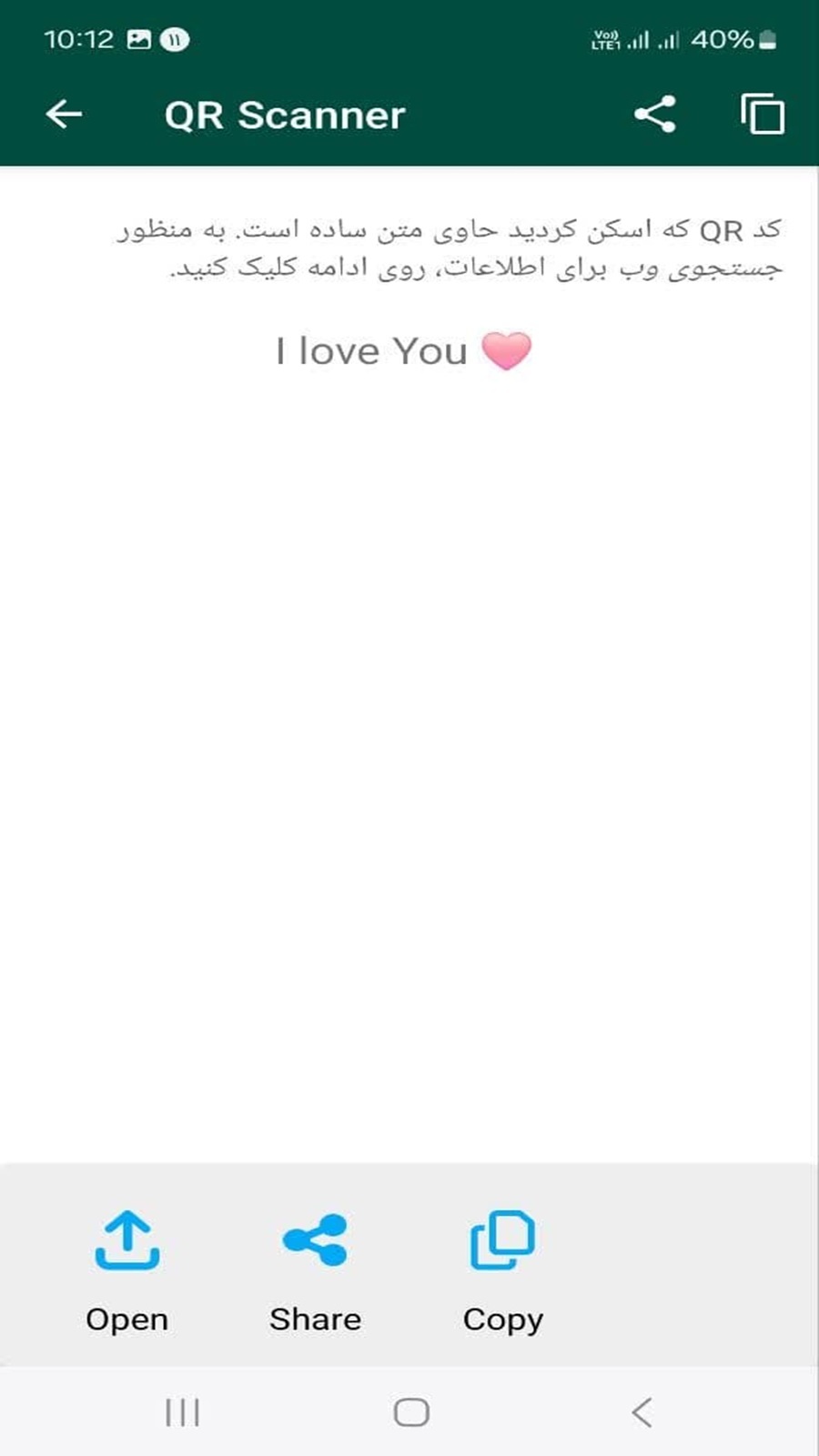Tap the share icon in the top bar
This screenshot has height=1456, width=819.
[654, 115]
